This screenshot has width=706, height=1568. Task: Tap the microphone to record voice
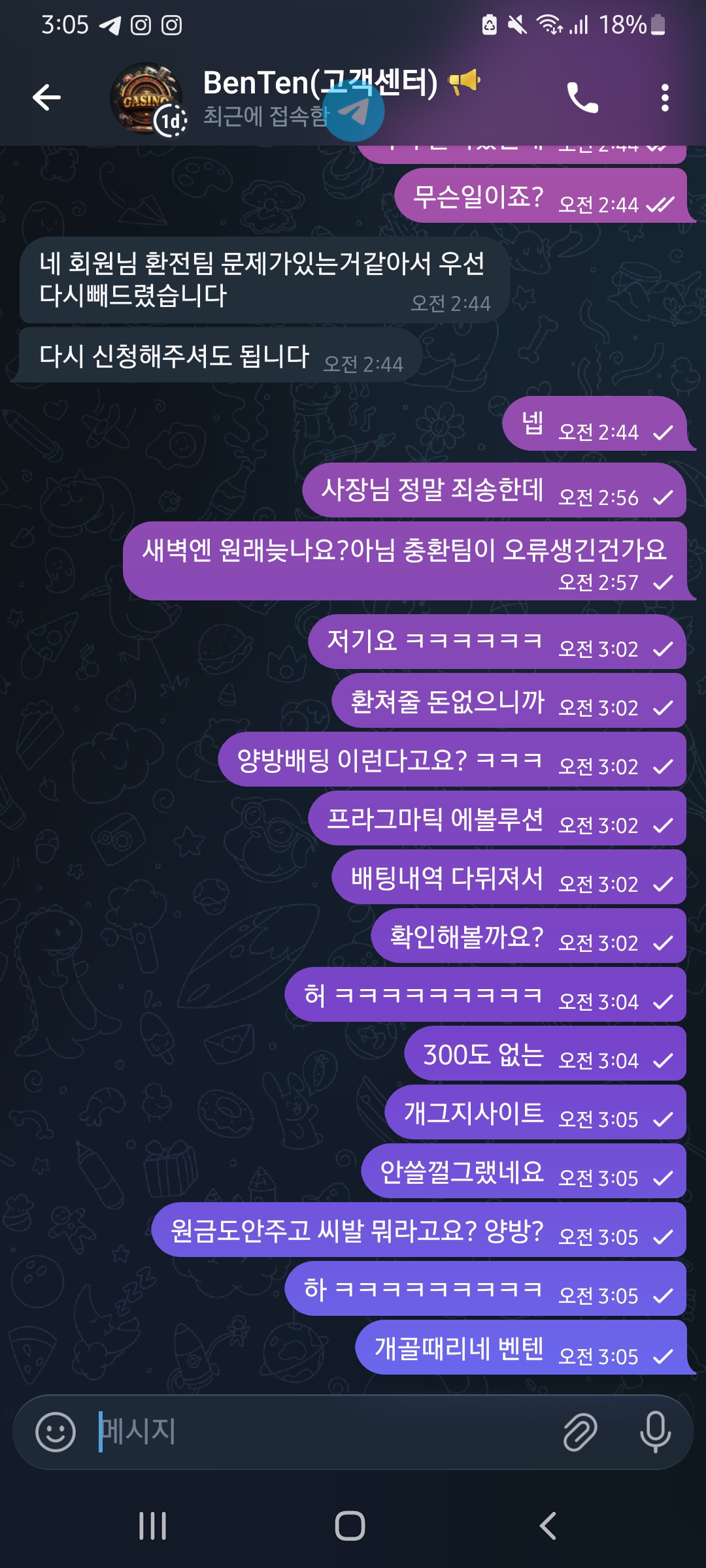coord(655,1432)
